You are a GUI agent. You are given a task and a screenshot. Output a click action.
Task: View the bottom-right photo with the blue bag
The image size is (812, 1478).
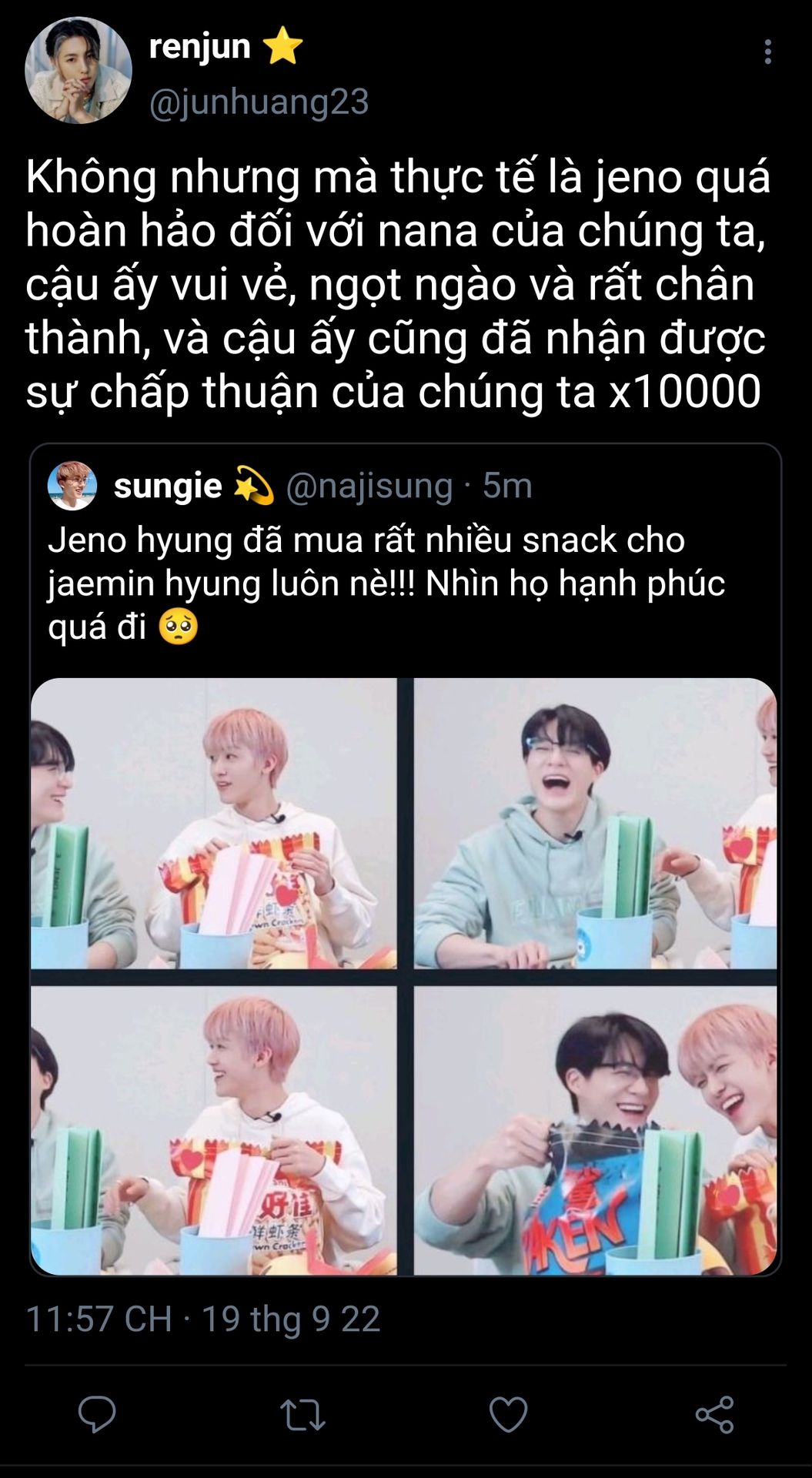595,1131
